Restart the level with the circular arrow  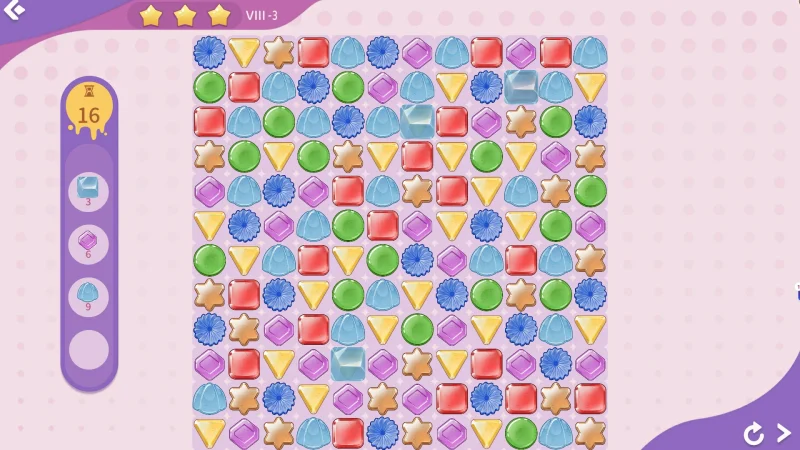click(x=754, y=433)
